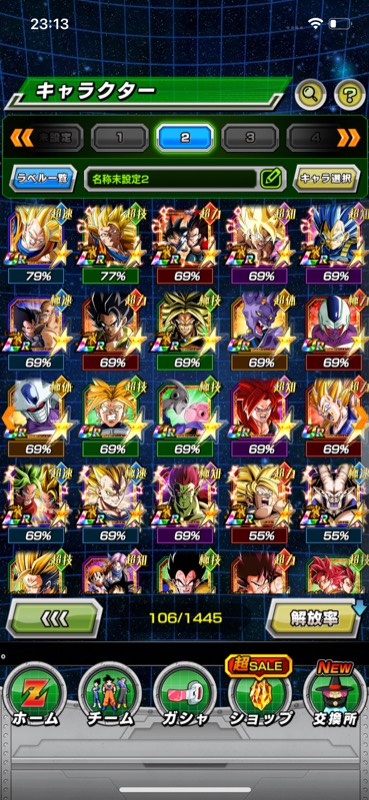Switch to label tab 3
Viewport: 369px width, 800px height.
(250, 138)
